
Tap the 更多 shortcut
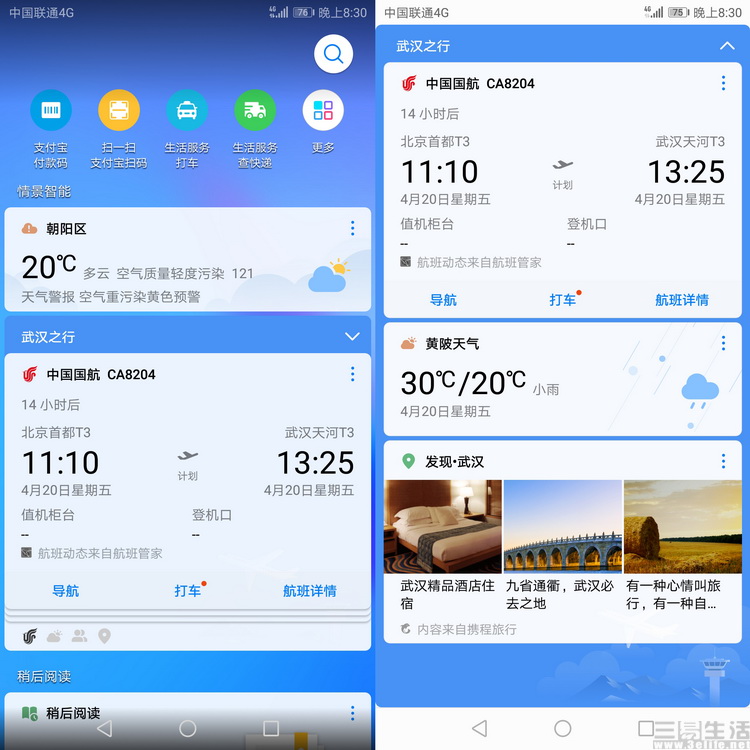pyautogui.click(x=323, y=110)
